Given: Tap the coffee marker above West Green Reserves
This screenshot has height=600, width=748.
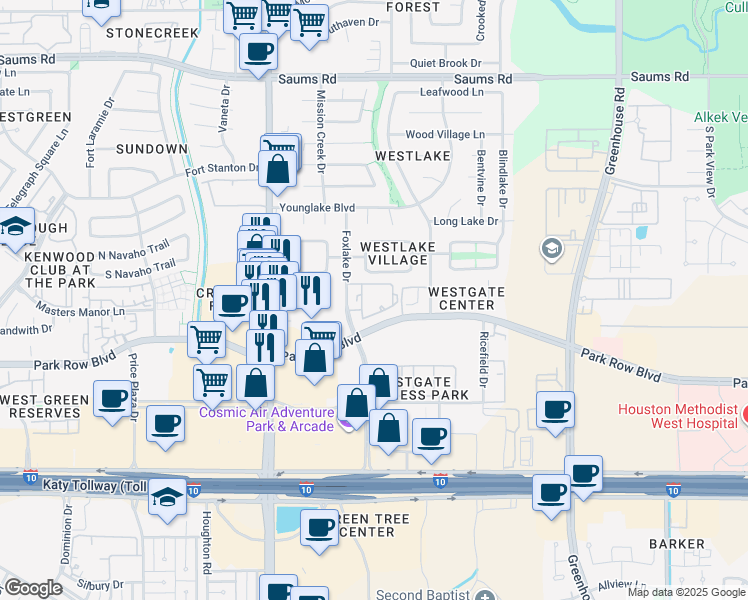Looking at the screenshot, I should pyautogui.click(x=112, y=400).
